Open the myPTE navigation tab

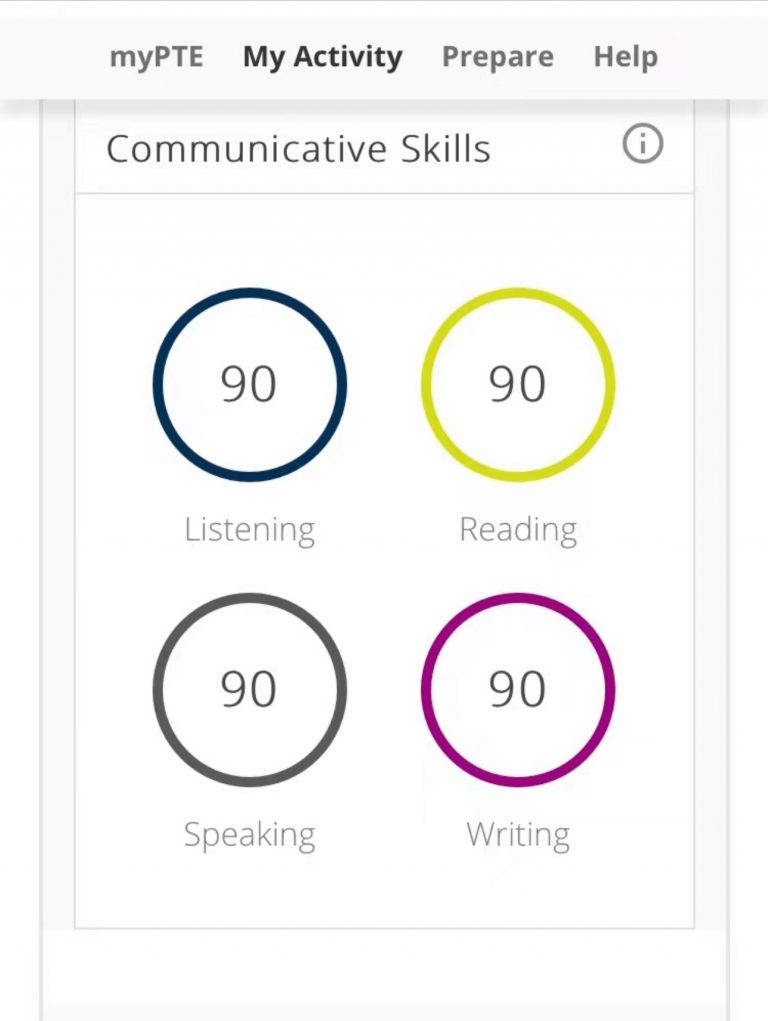click(156, 57)
